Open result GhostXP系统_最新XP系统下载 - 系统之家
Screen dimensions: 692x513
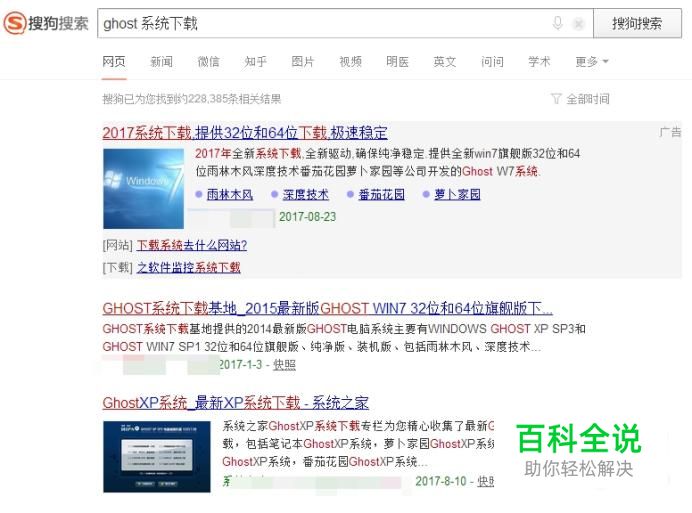(x=235, y=403)
